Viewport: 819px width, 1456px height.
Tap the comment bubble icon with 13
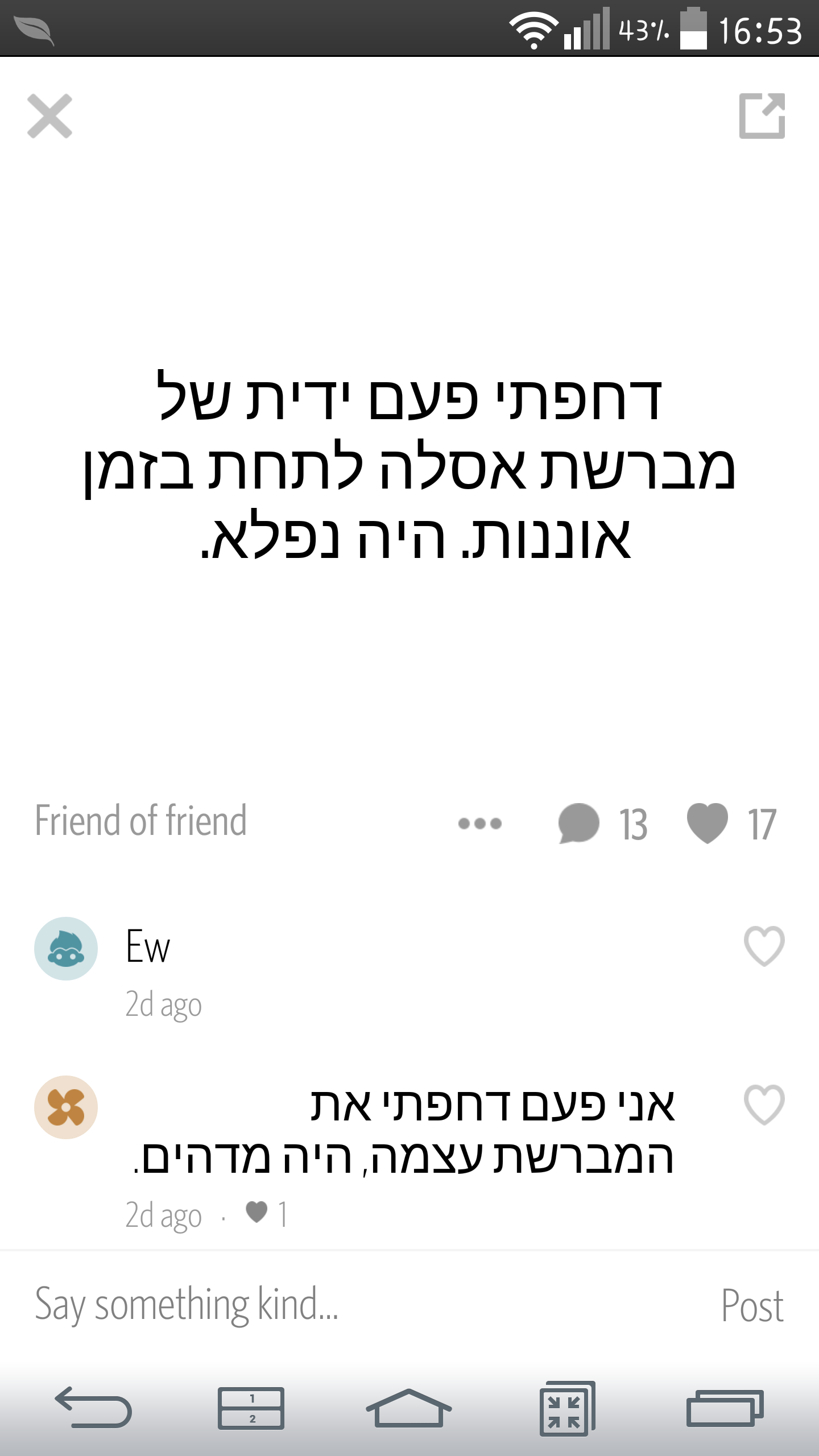pyautogui.click(x=579, y=823)
